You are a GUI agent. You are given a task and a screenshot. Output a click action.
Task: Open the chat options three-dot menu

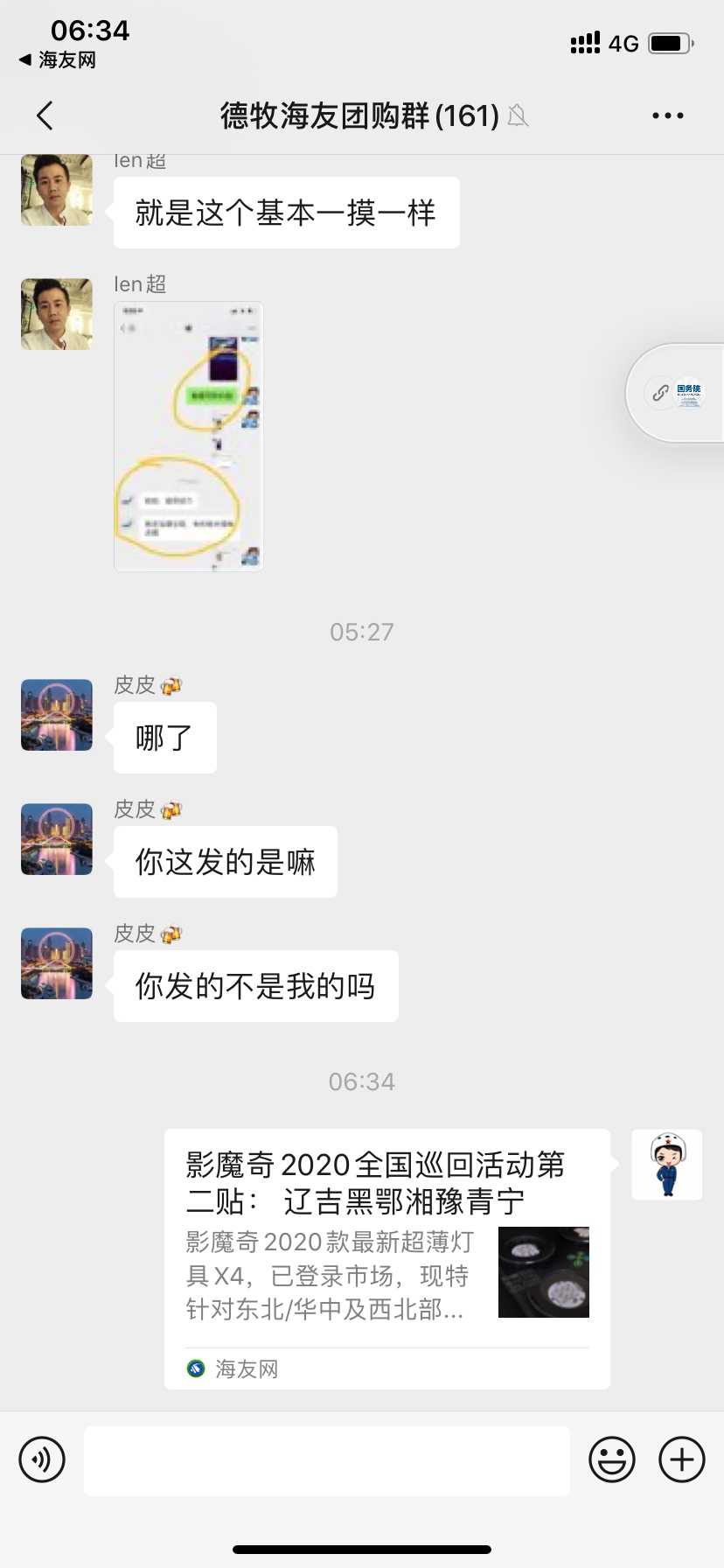coord(667,115)
